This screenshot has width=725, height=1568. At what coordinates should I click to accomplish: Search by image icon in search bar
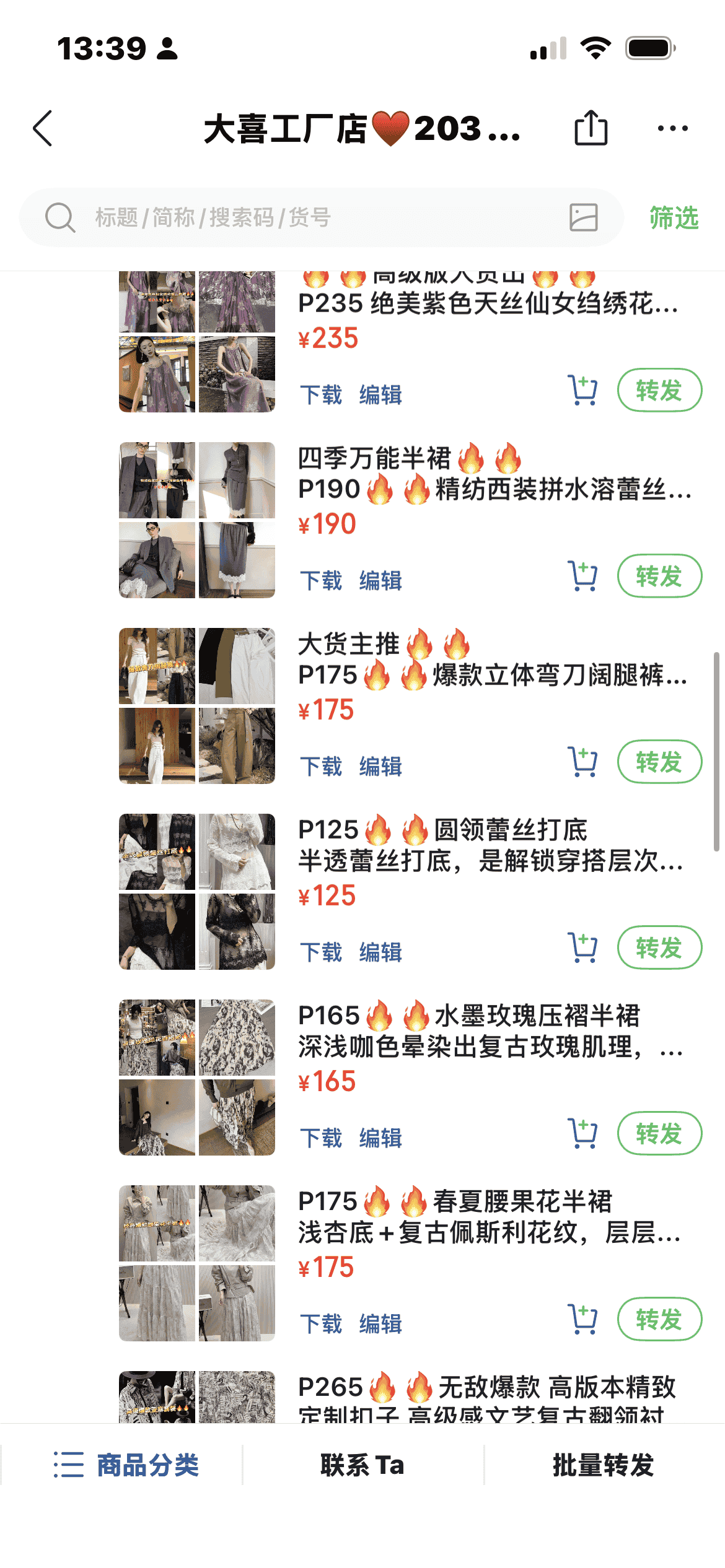[583, 217]
